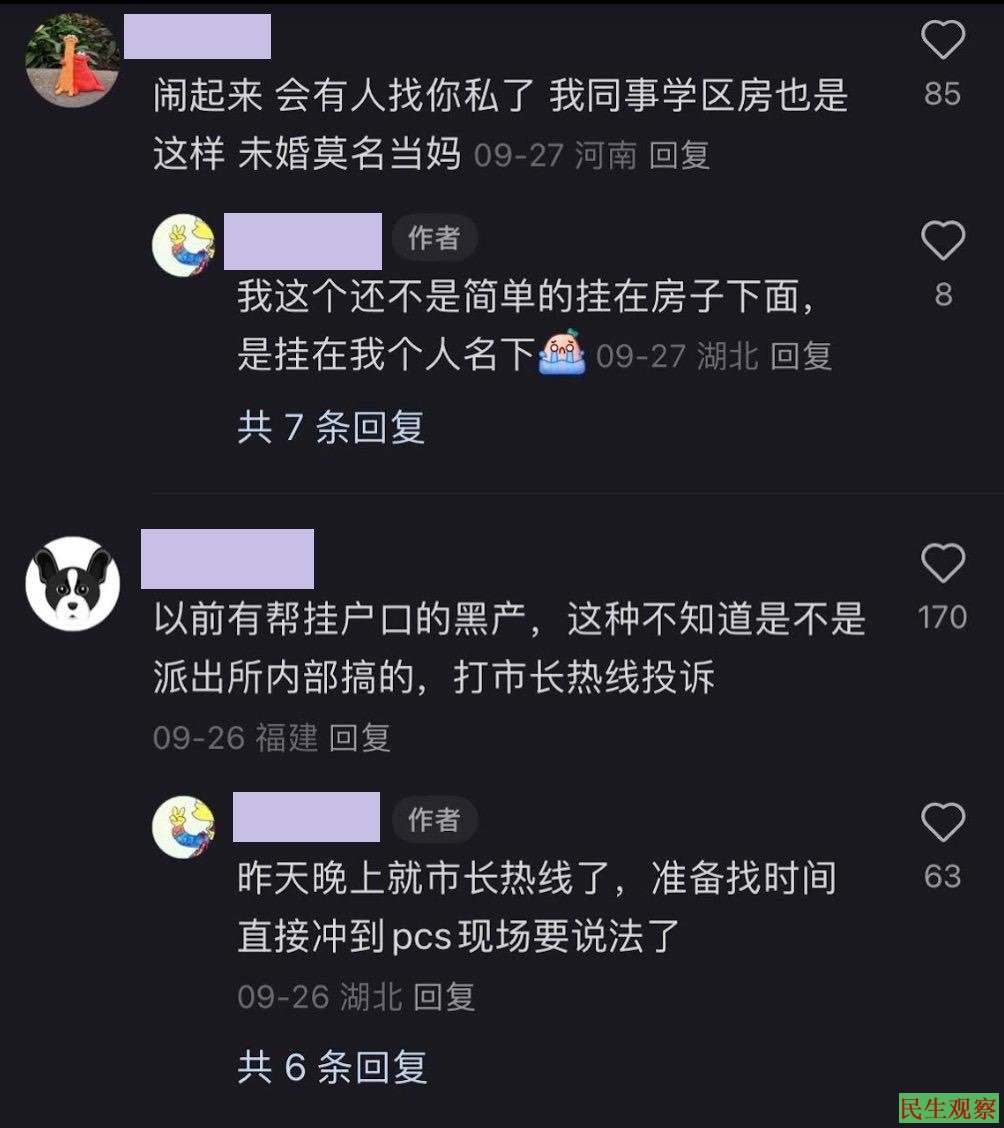Like the author's reply with 8 likes
This screenshot has width=1004, height=1128.
pos(942,242)
